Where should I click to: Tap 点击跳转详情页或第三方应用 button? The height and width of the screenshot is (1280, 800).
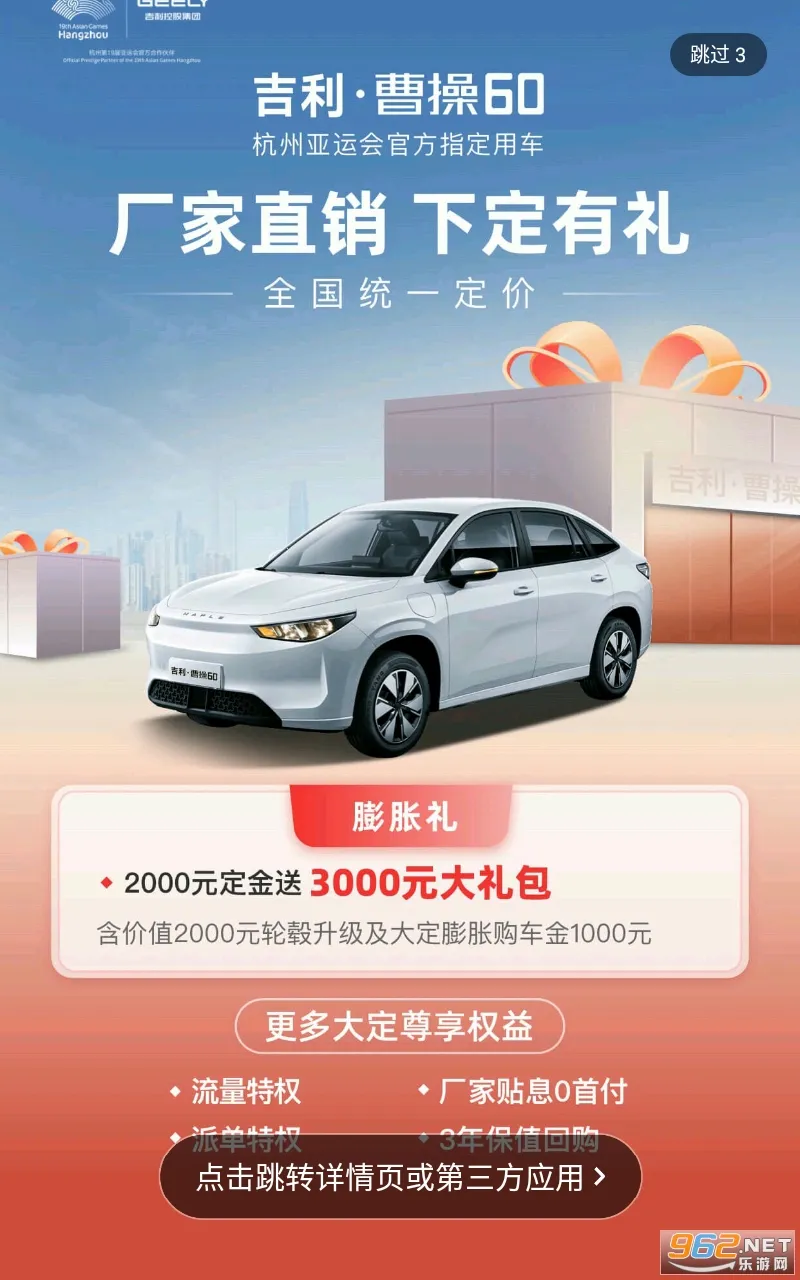[400, 1177]
